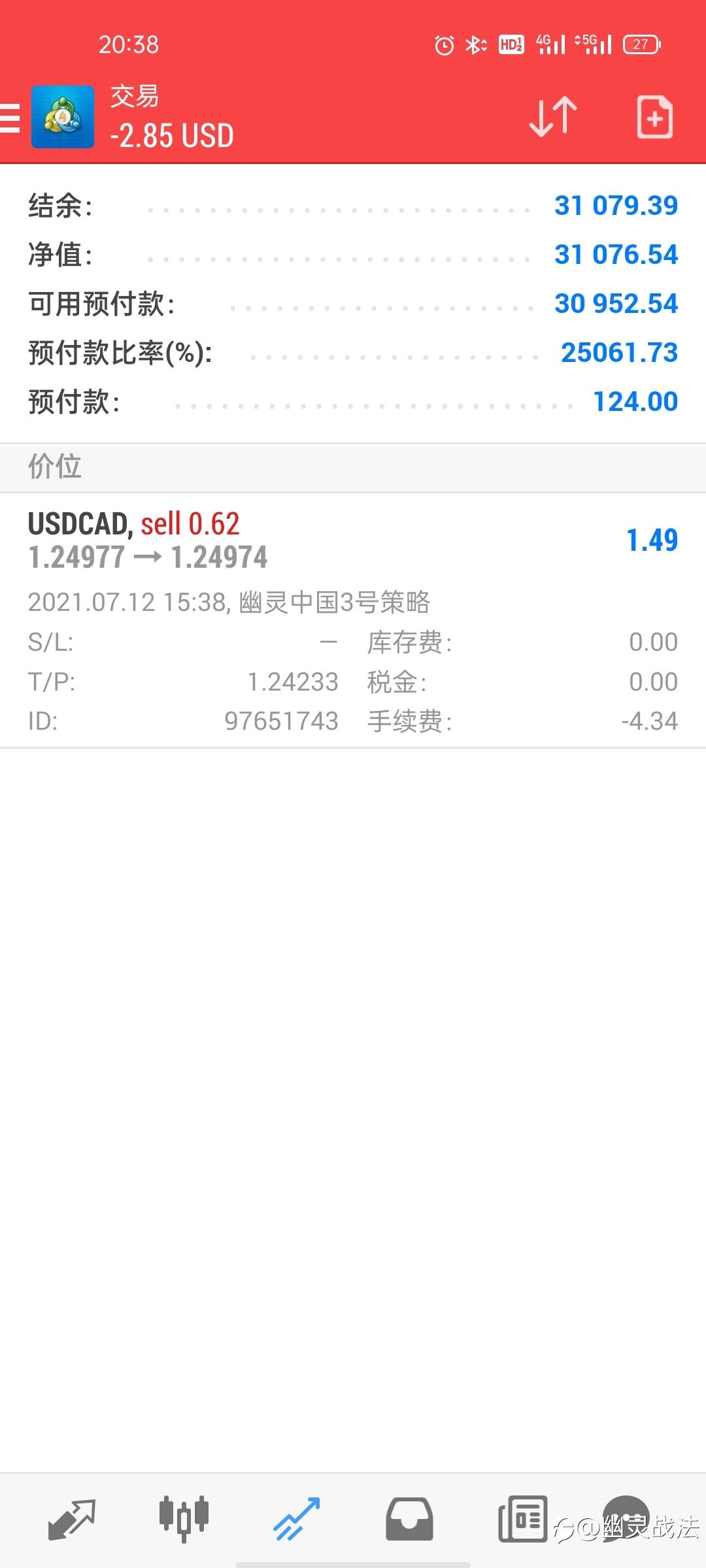Open the USDCAD sell 0.62 position

coord(353,620)
